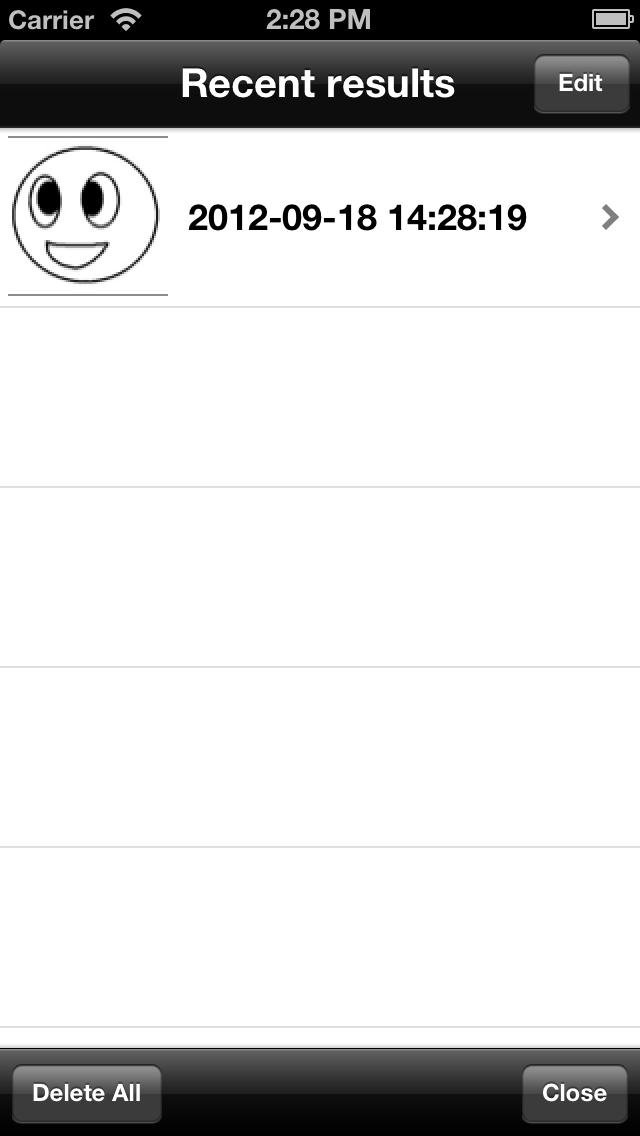
Task: Tap the Edit button
Action: (581, 83)
